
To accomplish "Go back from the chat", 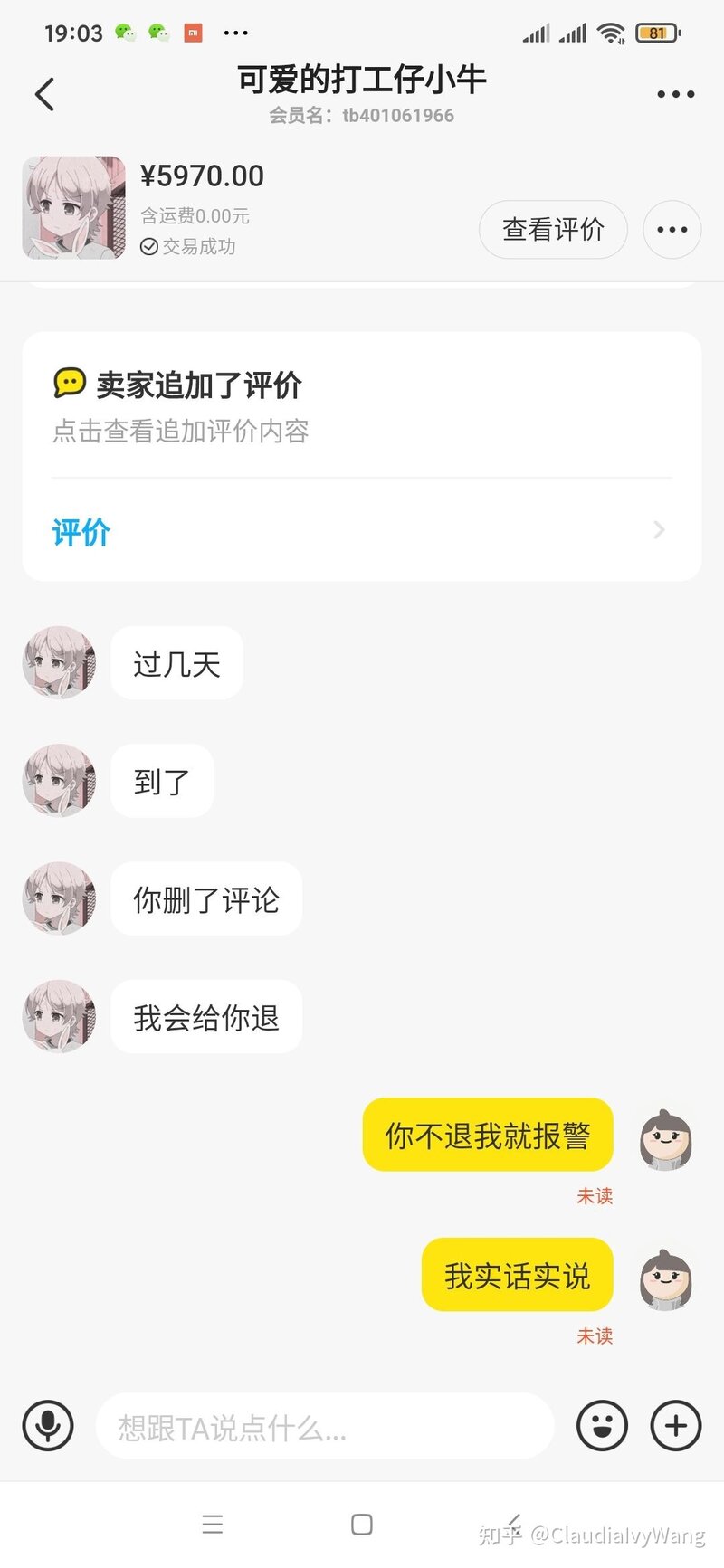I will tap(45, 94).
